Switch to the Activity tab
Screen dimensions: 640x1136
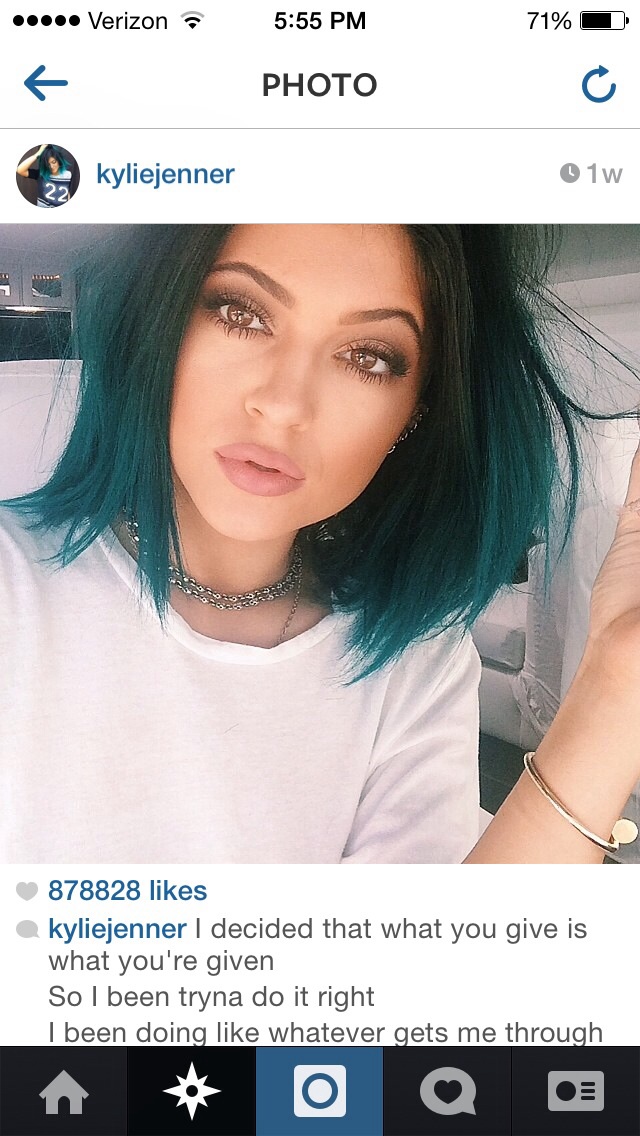tap(447, 1092)
